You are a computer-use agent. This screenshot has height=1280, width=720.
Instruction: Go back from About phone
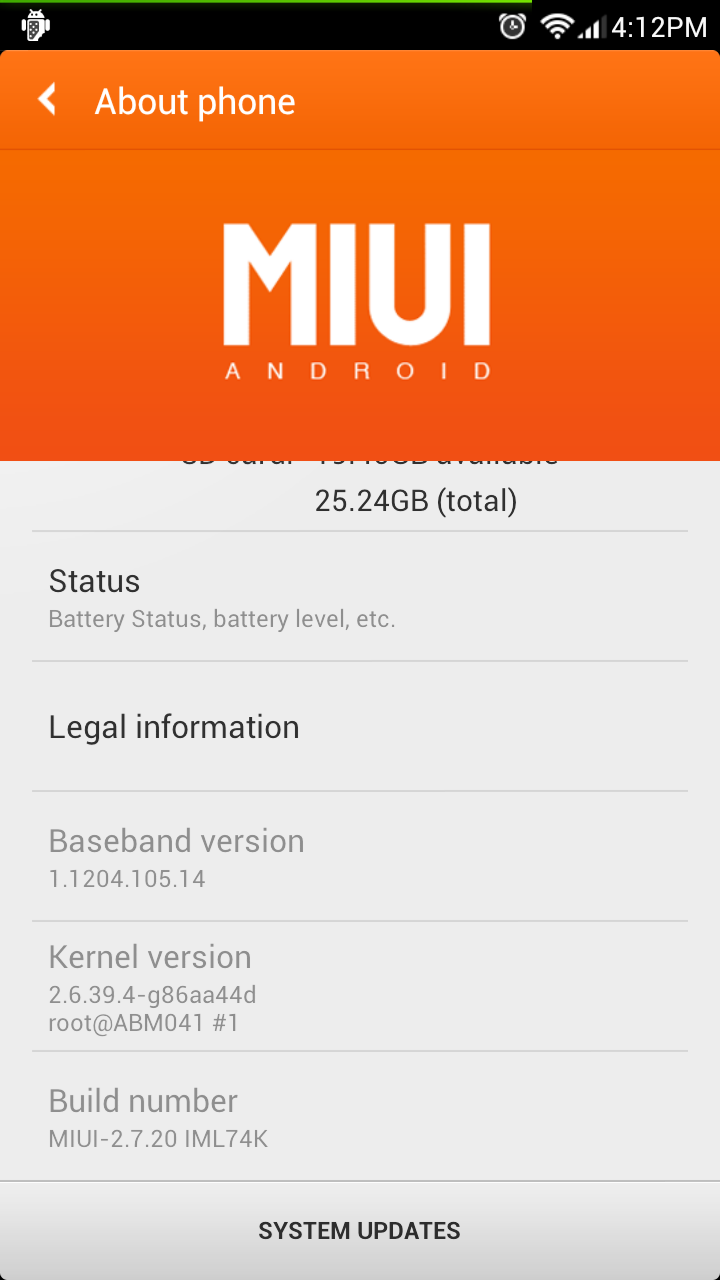pyautogui.click(x=46, y=100)
